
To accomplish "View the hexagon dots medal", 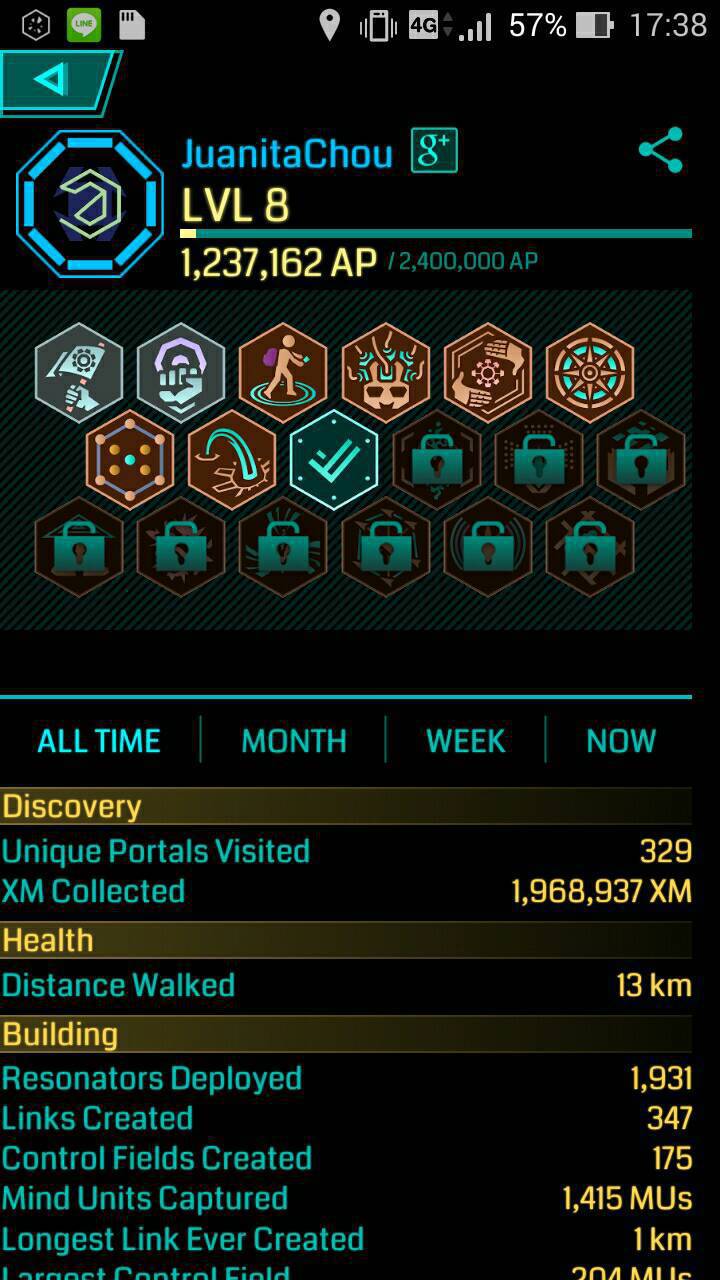I will tap(130, 459).
